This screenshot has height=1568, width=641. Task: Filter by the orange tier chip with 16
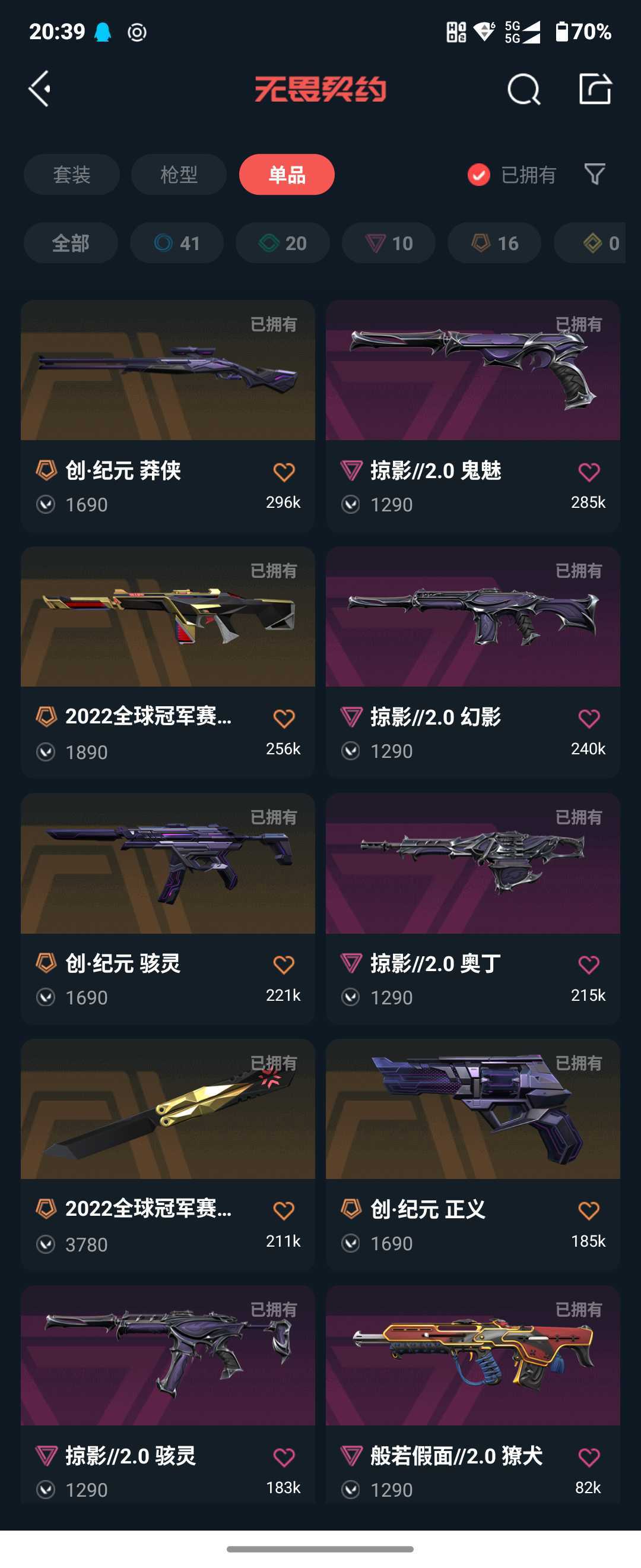[494, 243]
